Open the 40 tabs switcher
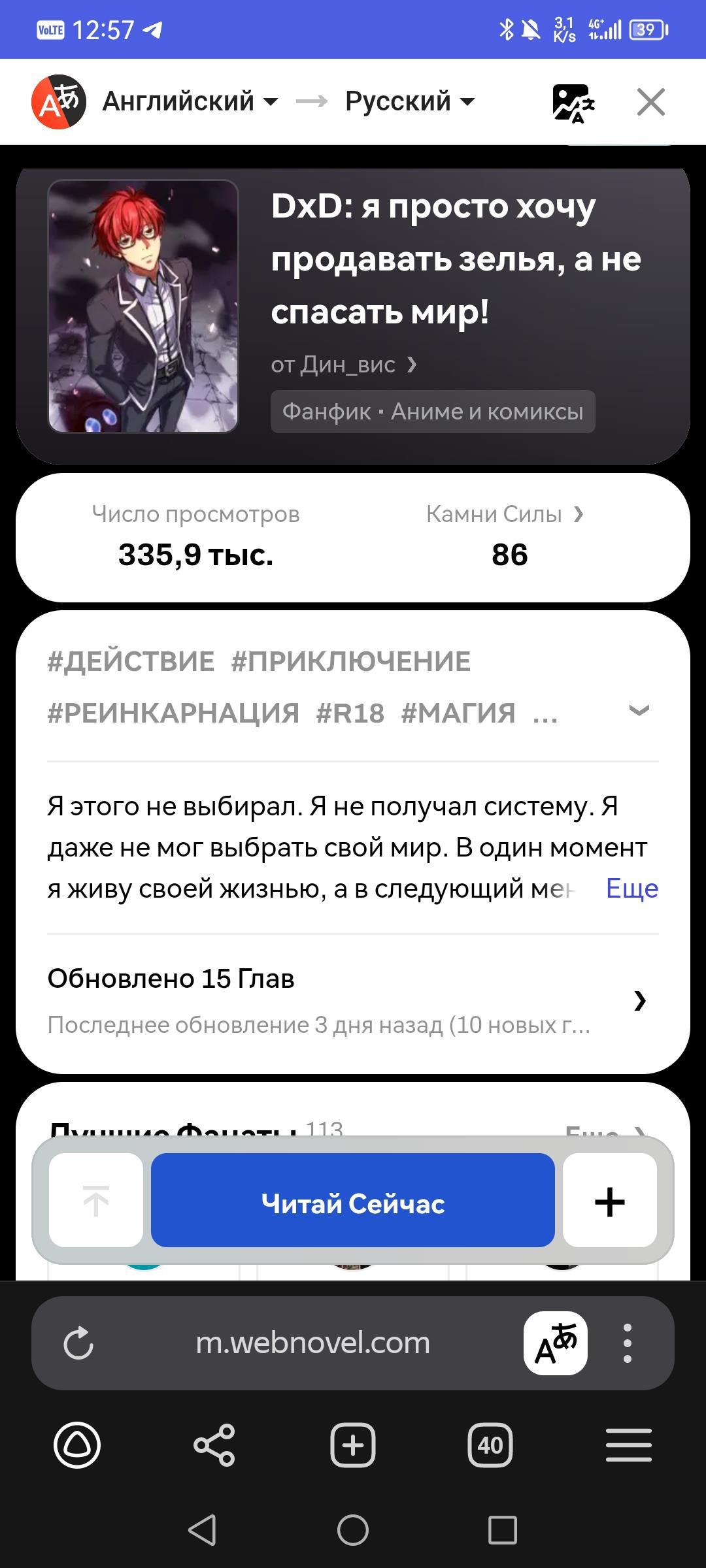 [490, 1445]
